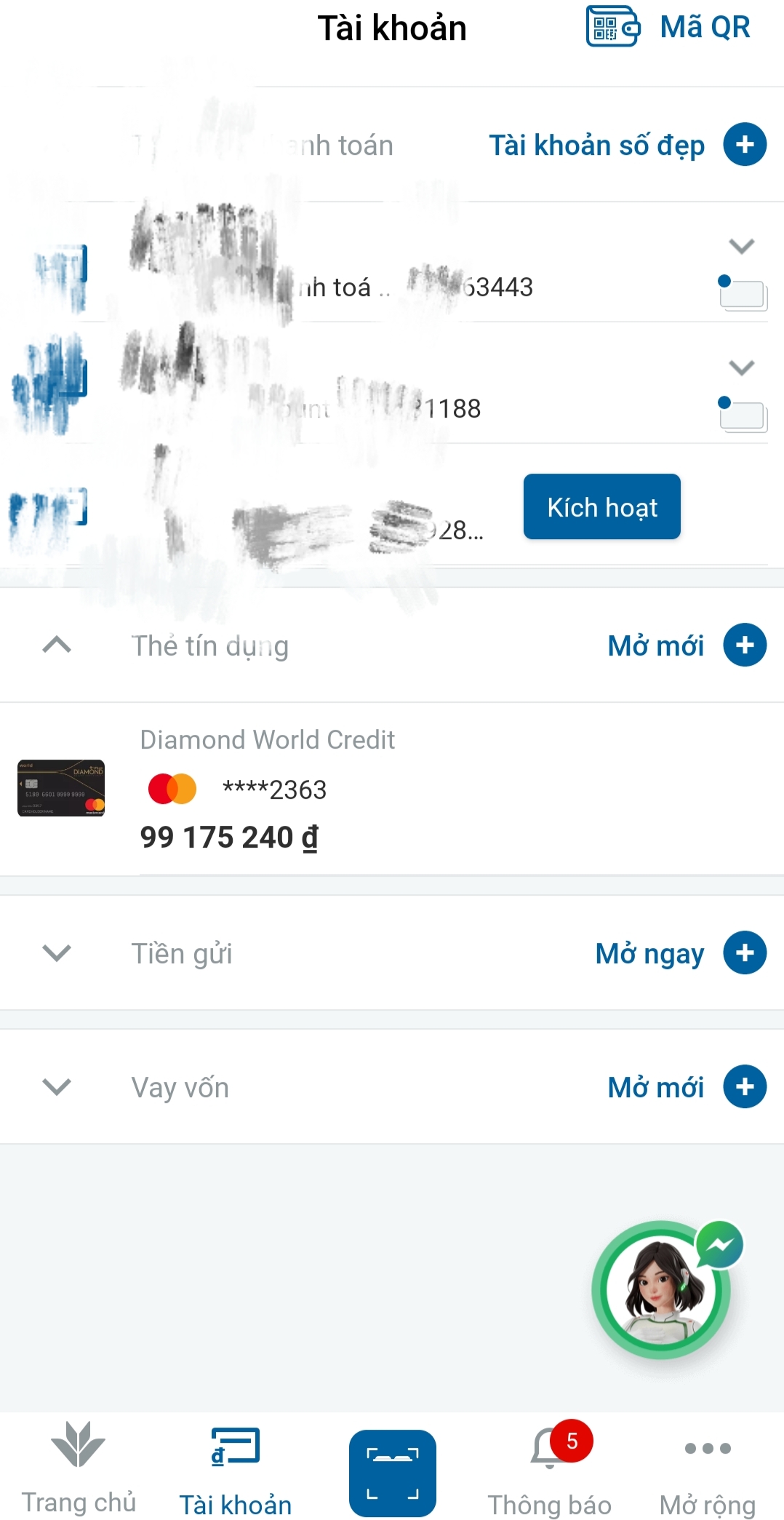Collapse the Thẻ tín dụng section
Image resolution: width=784 pixels, height=1520 pixels.
[x=57, y=645]
